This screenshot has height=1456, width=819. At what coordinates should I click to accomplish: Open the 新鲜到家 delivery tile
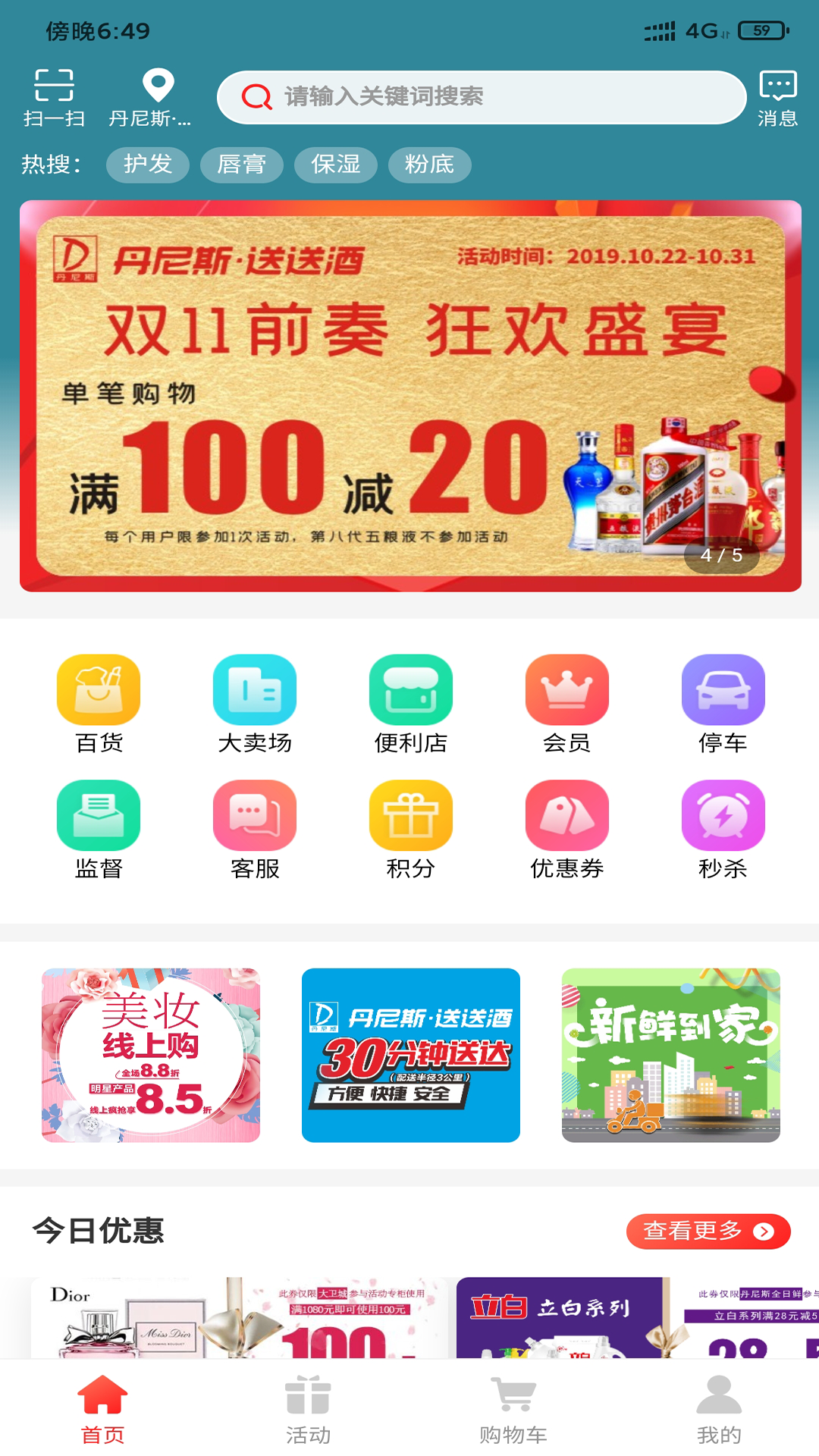pos(670,1055)
